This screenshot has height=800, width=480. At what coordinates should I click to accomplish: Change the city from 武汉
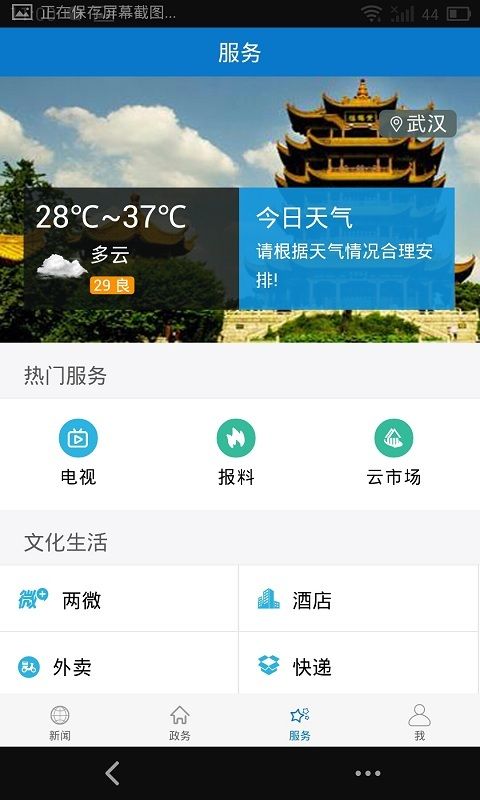[x=418, y=123]
